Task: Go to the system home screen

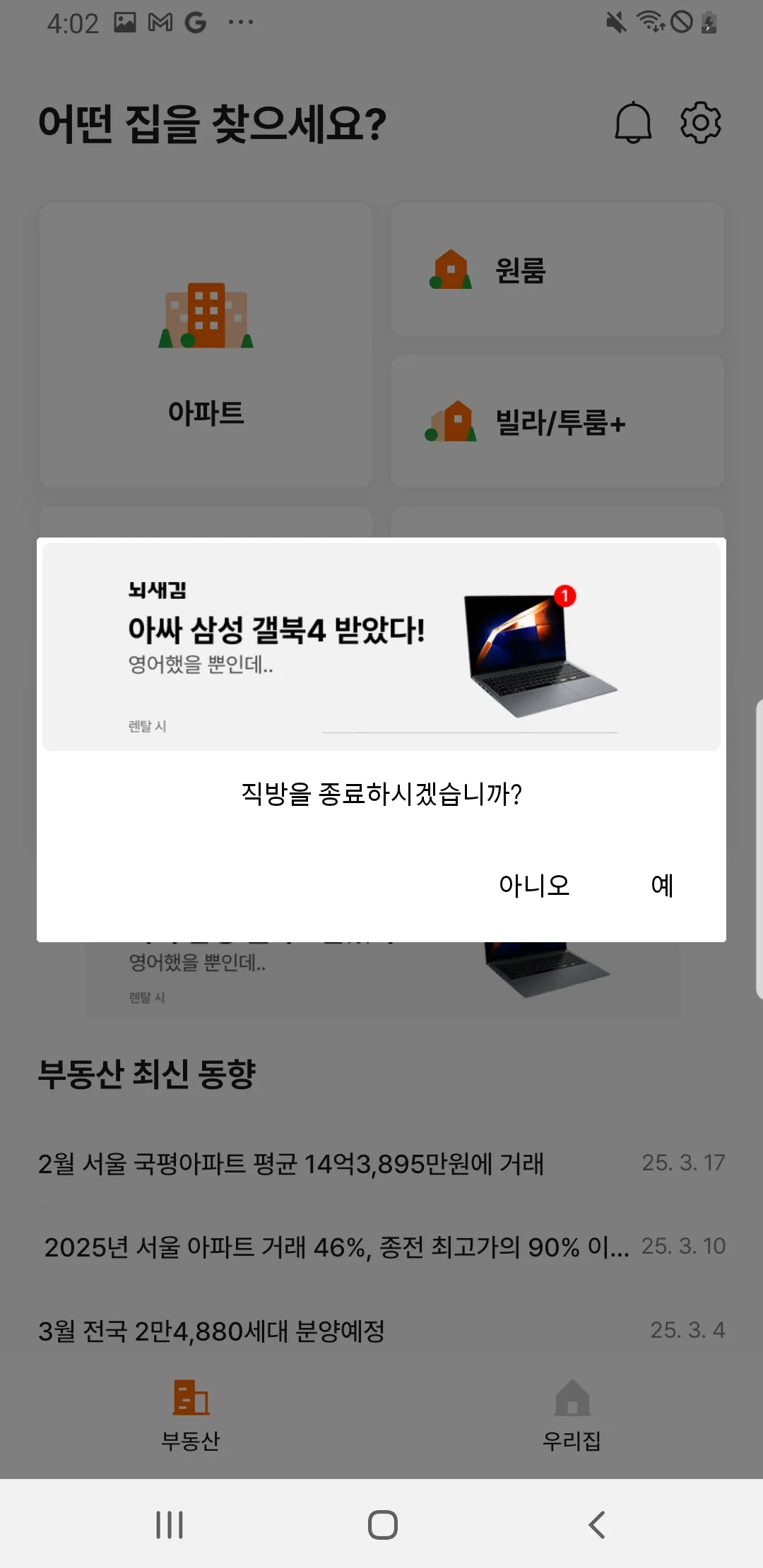Action: click(x=382, y=1524)
